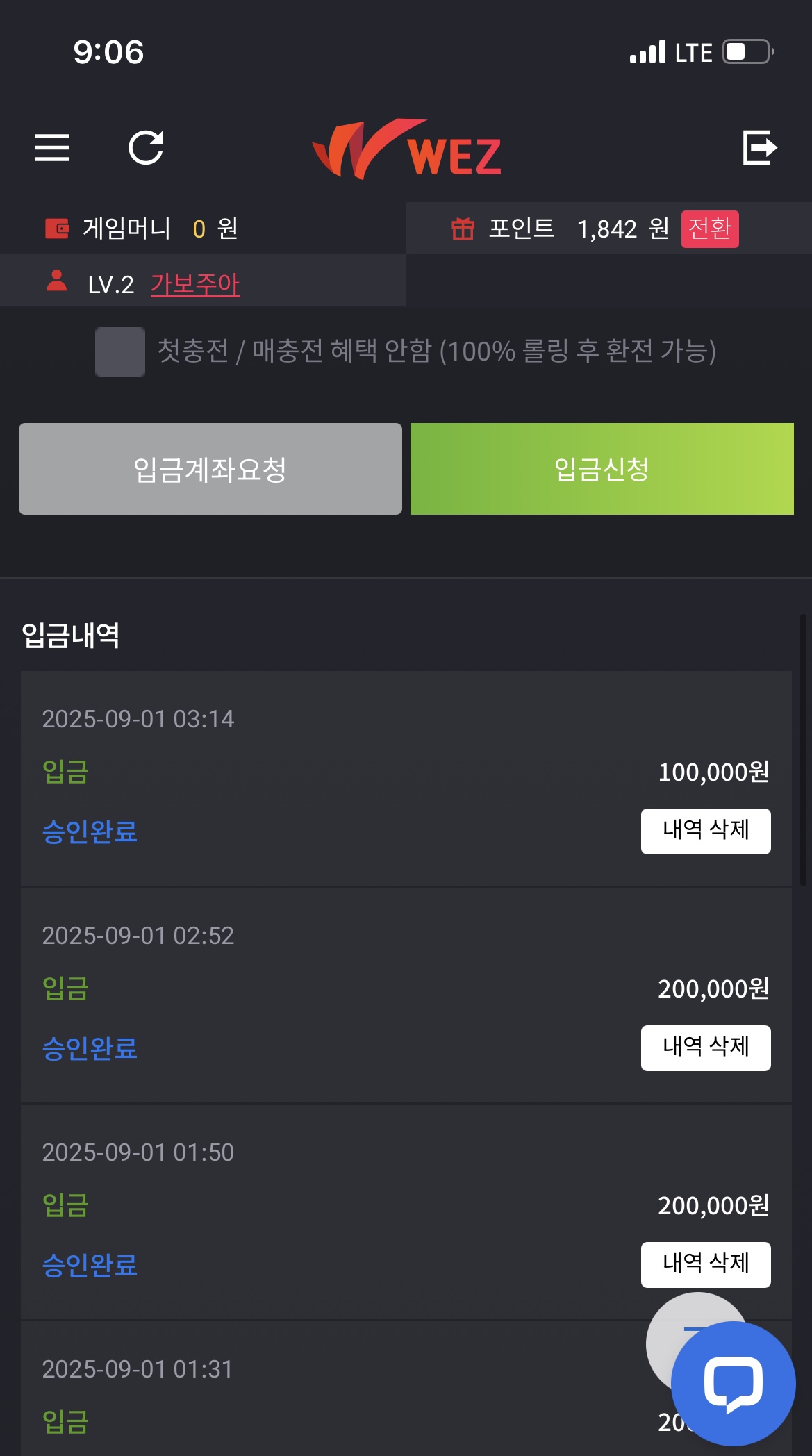Tap the logout icon
Screen dimensions: 812x1456
(759, 147)
